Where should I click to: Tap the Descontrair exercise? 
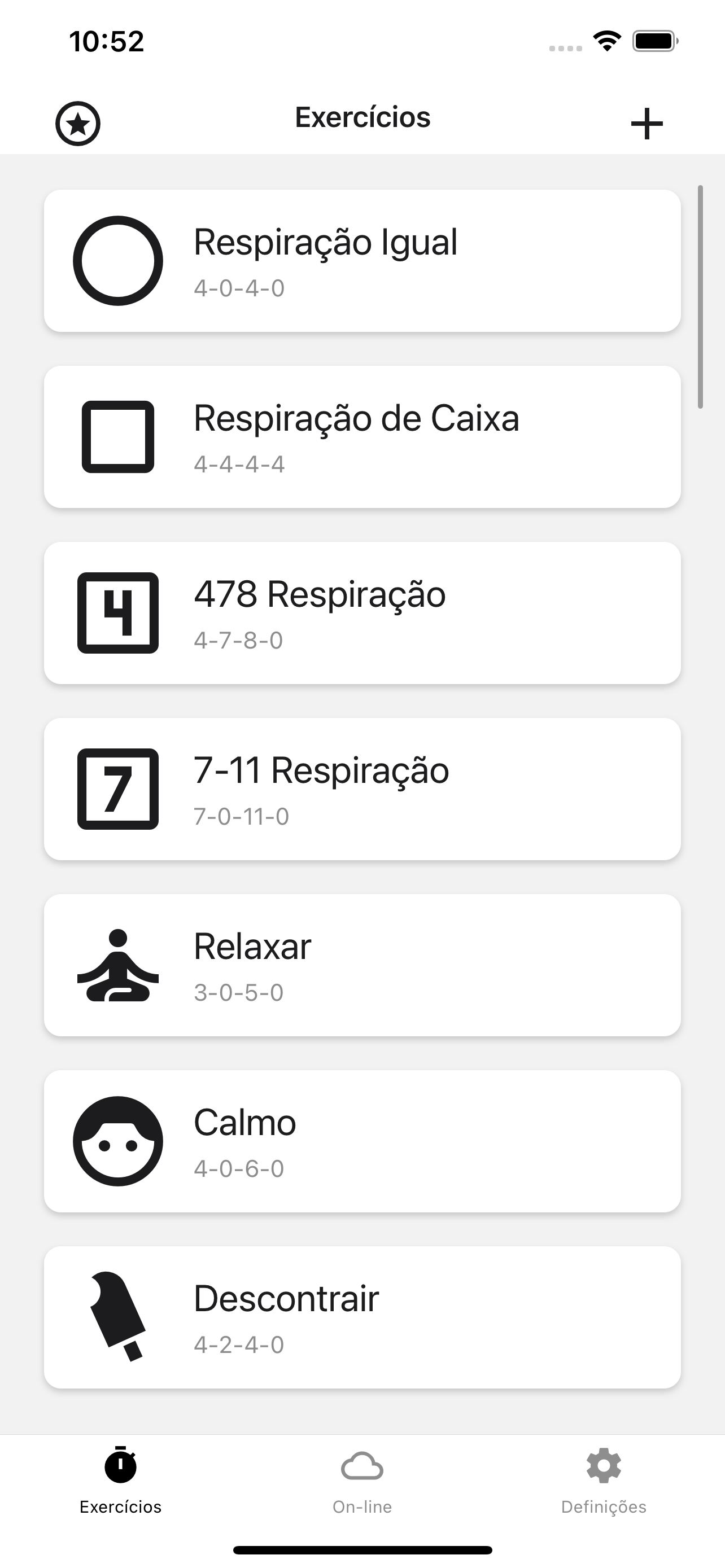(x=362, y=1317)
